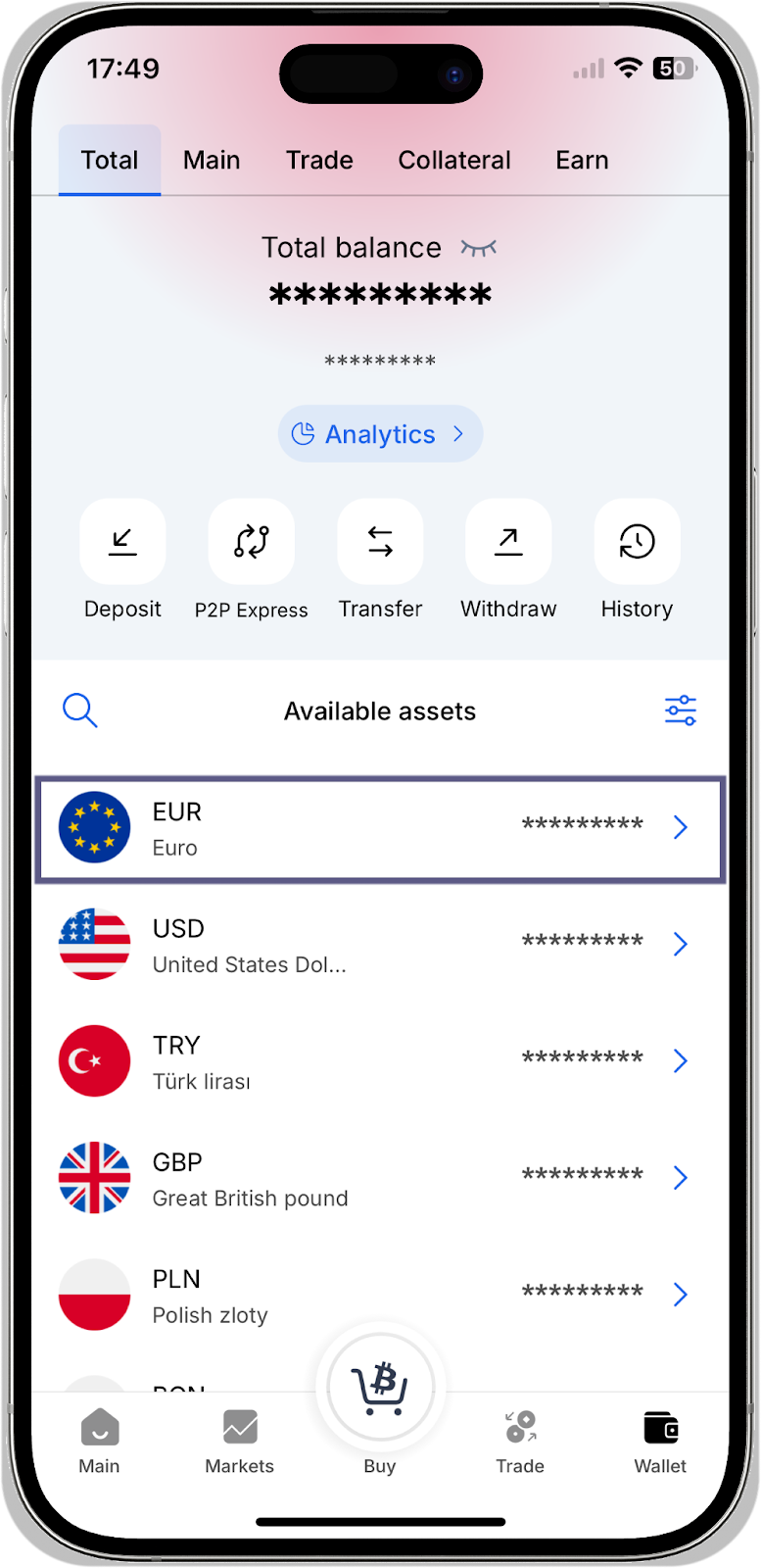Viewport: 761px width, 1568px height.
Task: Open Analytics
Action: click(x=380, y=434)
